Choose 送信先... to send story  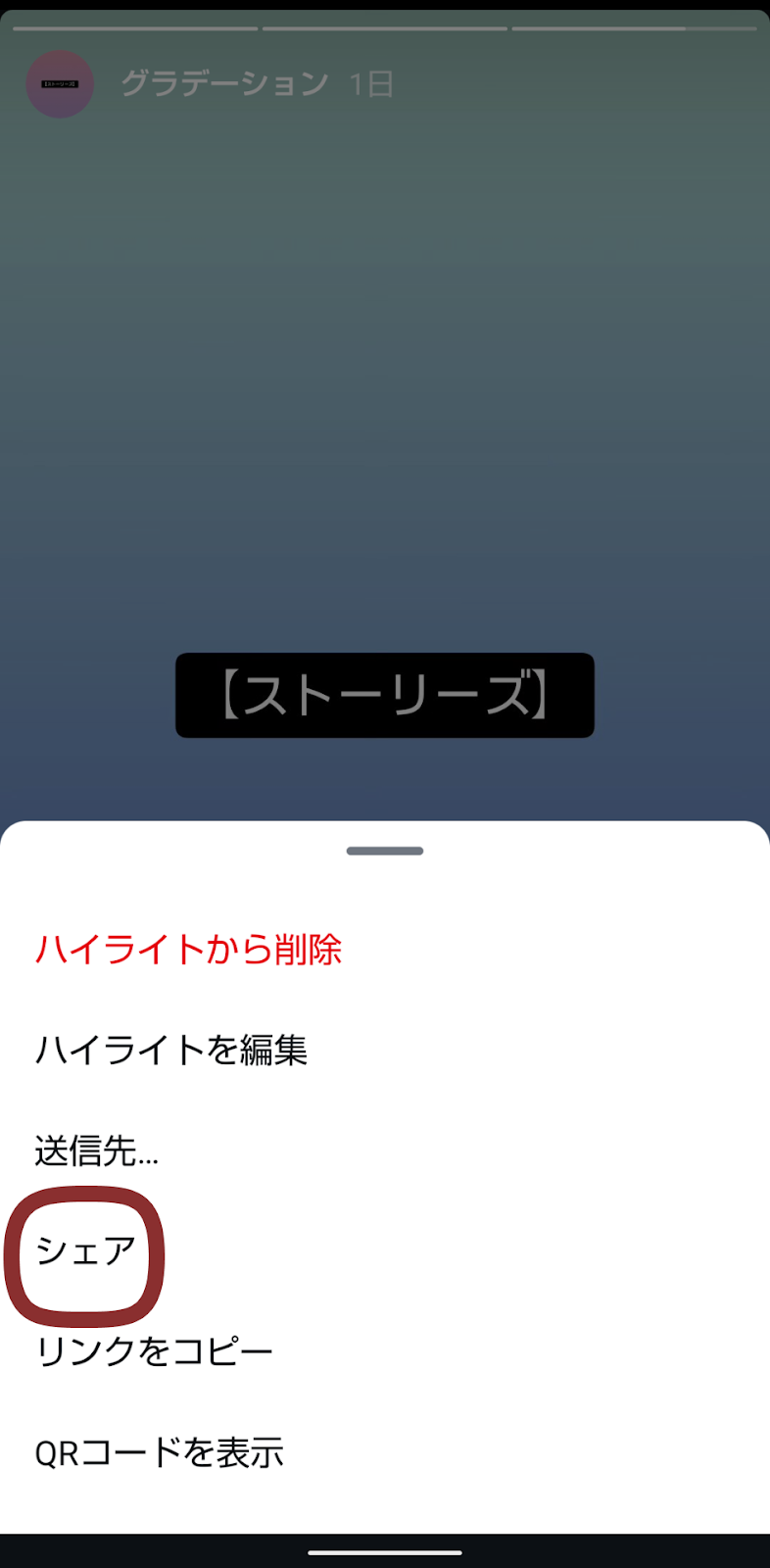[x=96, y=1151]
